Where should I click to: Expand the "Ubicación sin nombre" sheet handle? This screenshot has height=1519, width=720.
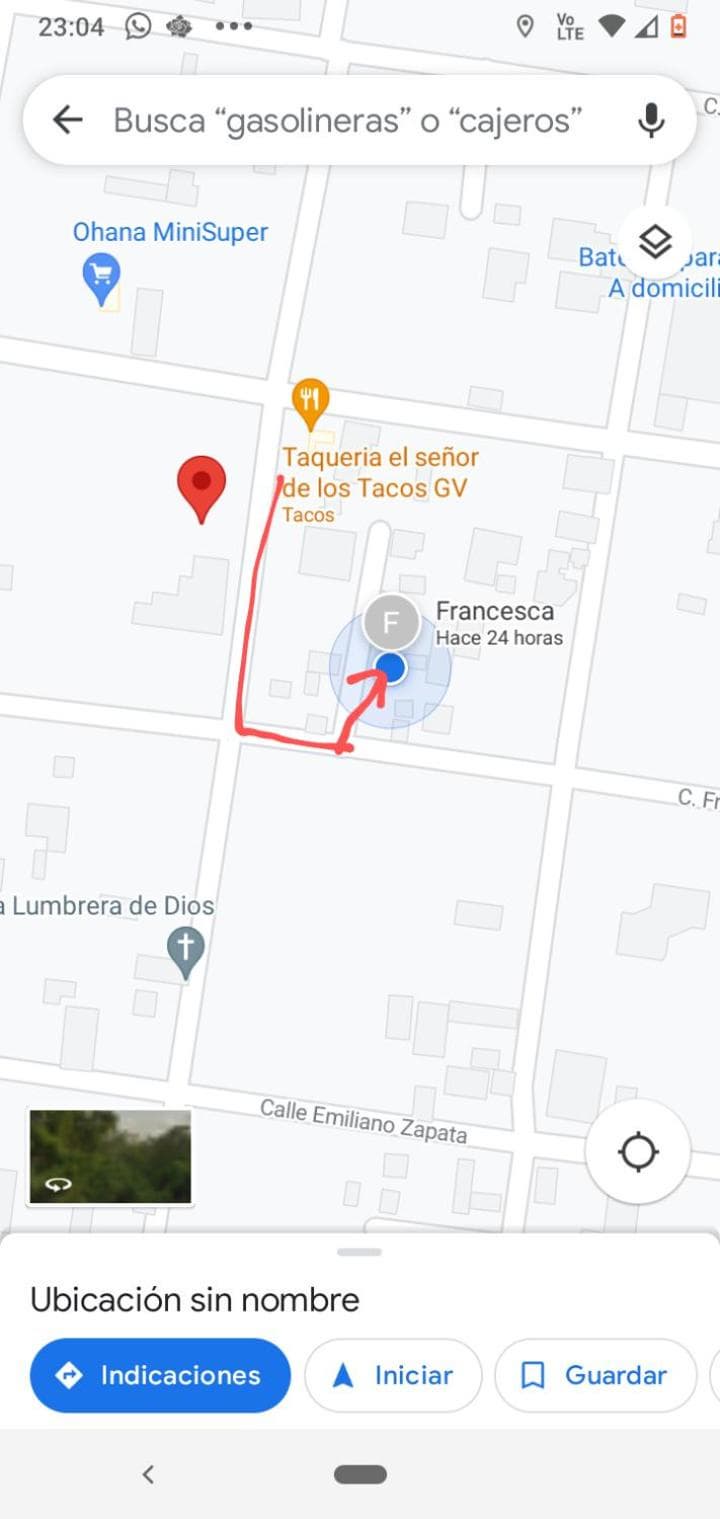click(360, 1252)
